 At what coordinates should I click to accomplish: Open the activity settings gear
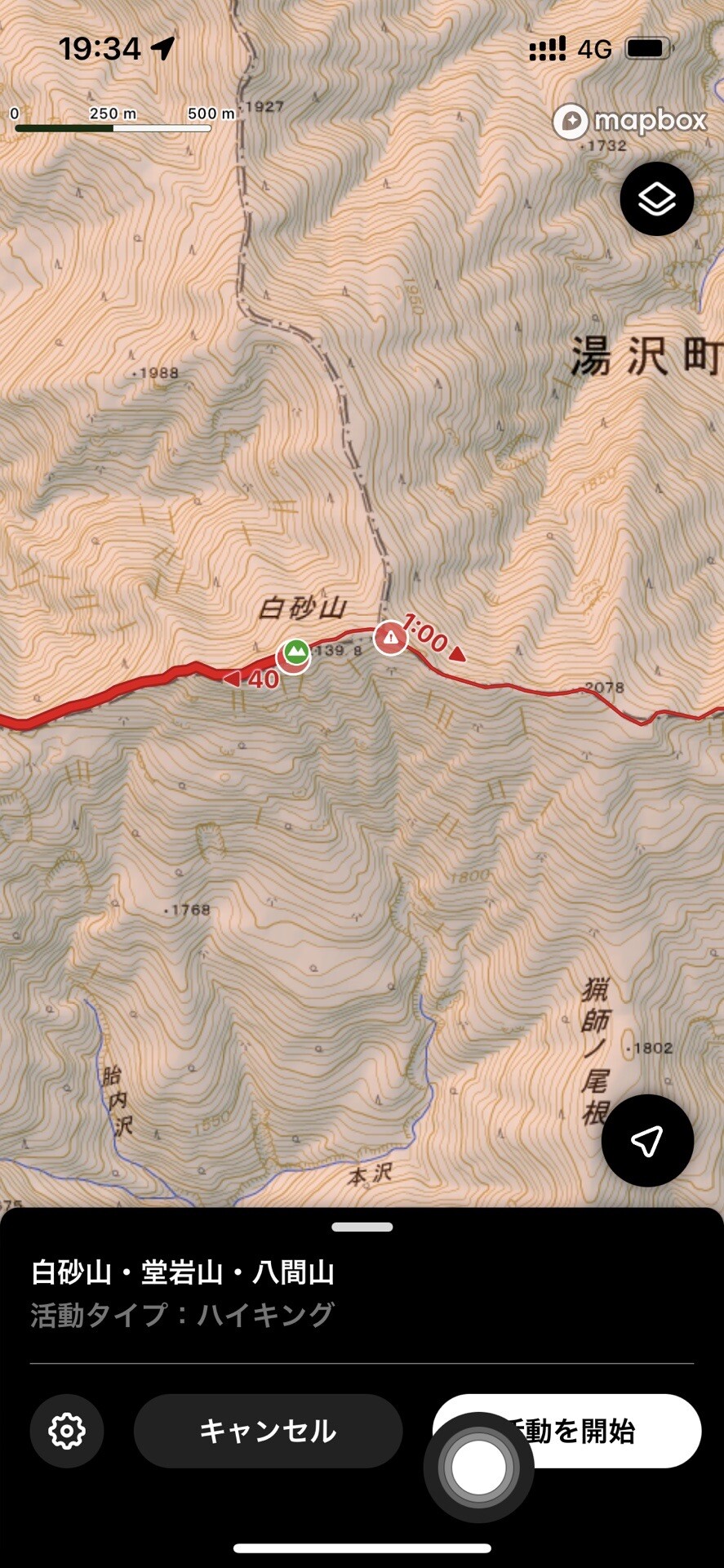coord(67,1431)
